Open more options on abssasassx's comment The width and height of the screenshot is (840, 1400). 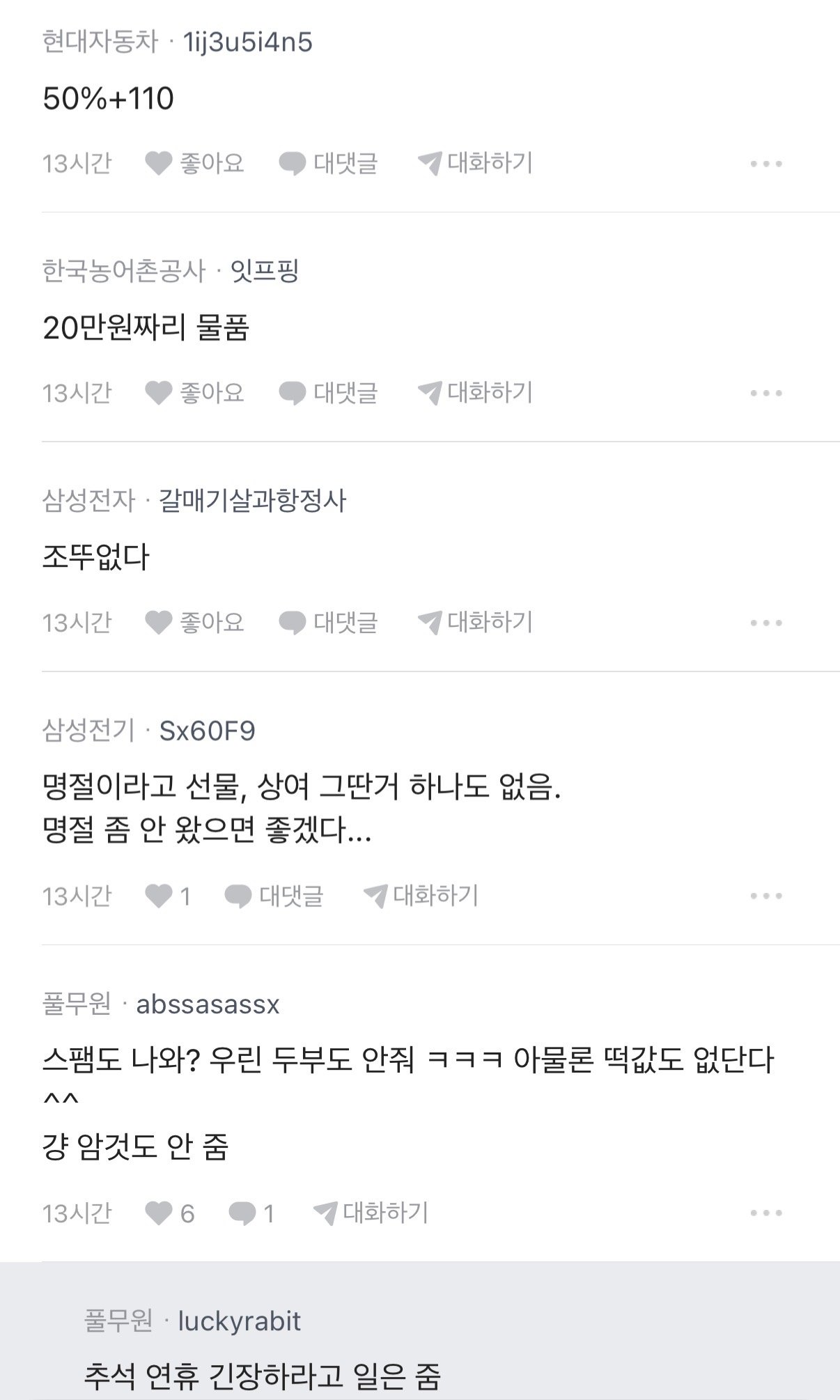point(766,1214)
